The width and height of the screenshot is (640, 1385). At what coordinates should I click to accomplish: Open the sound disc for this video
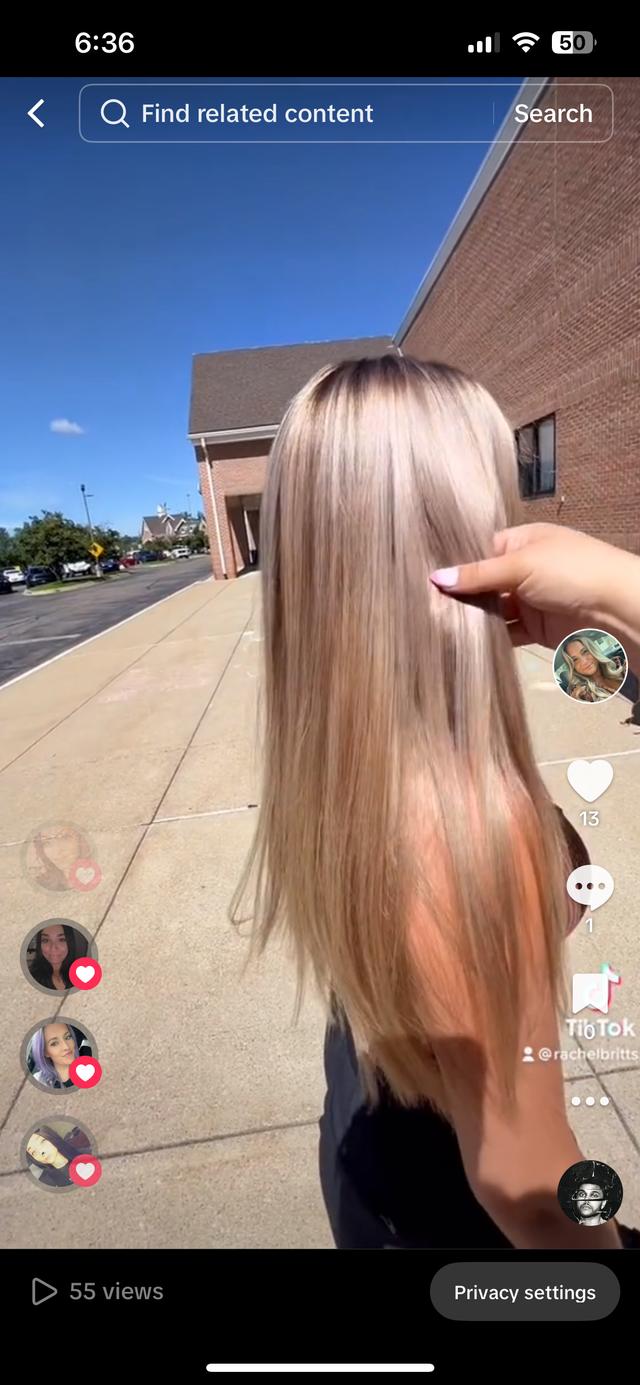point(590,1192)
